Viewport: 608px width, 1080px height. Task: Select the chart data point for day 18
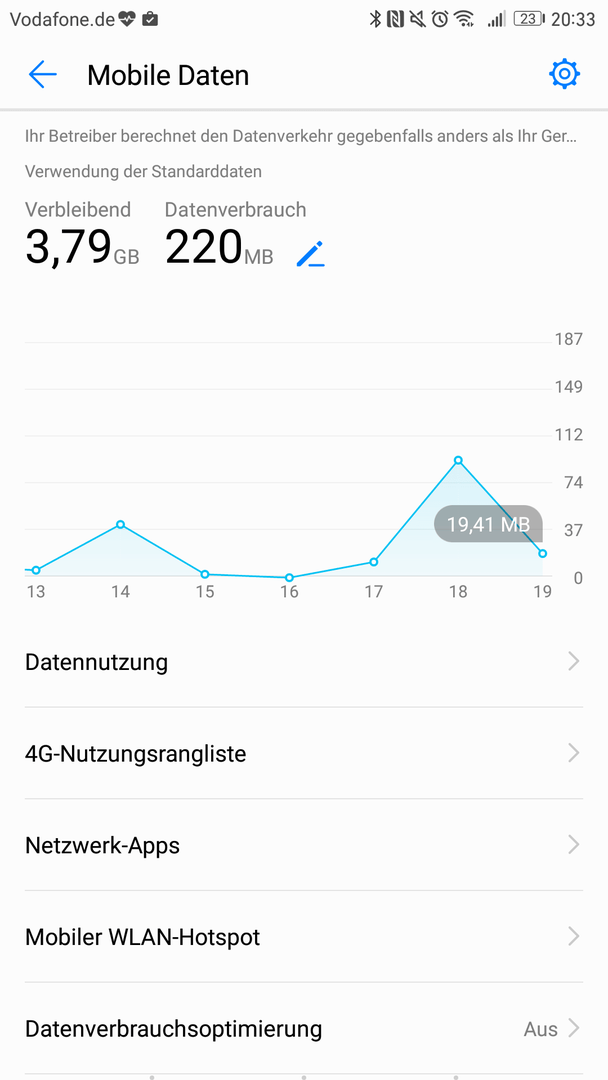point(458,460)
